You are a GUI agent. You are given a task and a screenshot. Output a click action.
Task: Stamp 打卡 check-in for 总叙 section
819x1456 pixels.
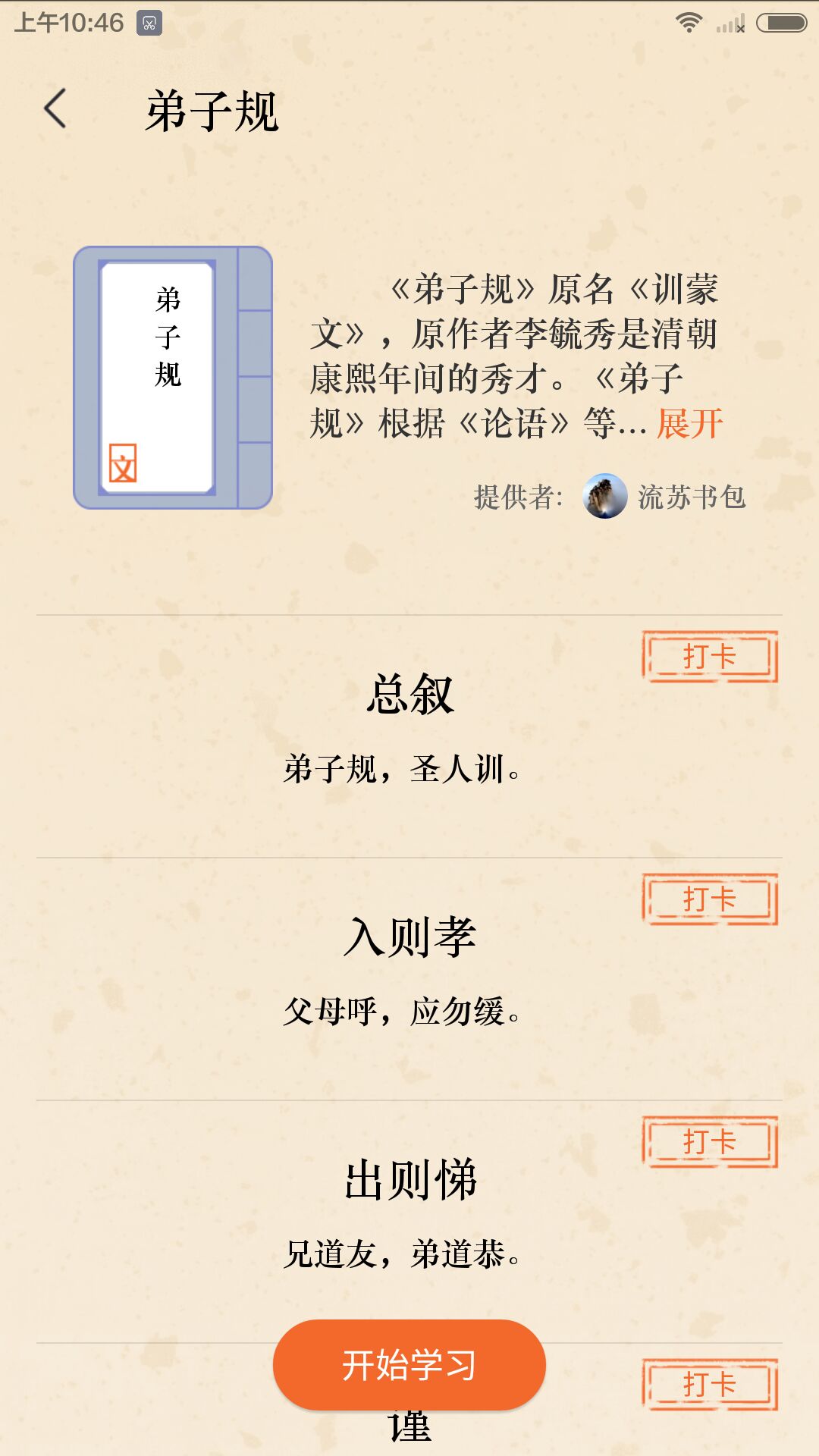711,657
